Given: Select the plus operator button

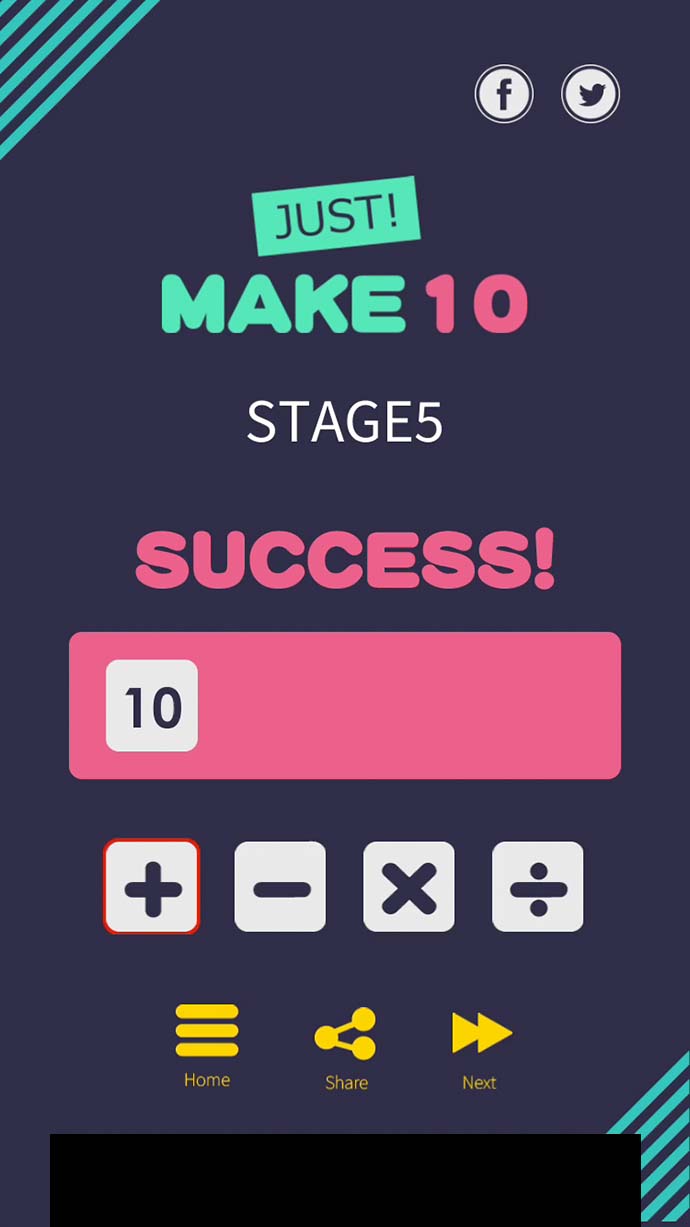Looking at the screenshot, I should point(152,887).
